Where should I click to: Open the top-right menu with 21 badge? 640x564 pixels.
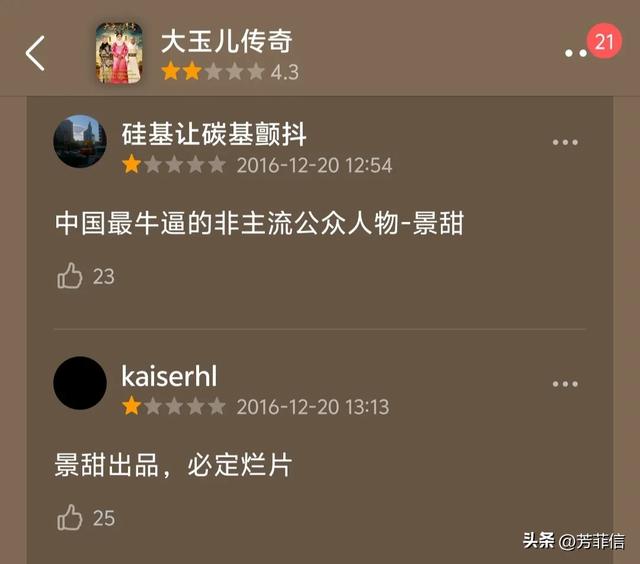576,52
